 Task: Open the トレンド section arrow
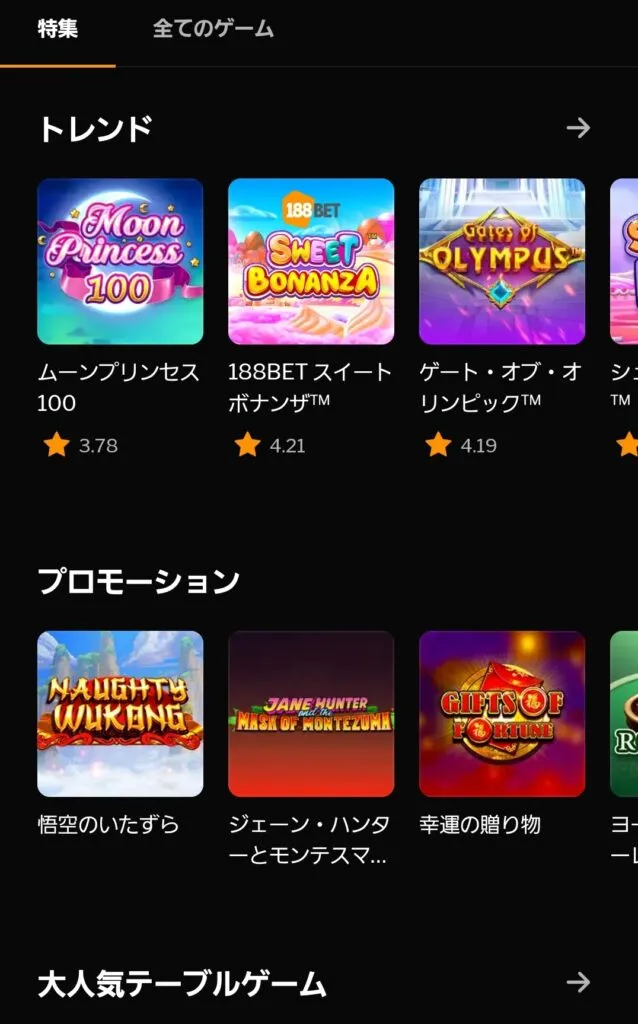[578, 128]
